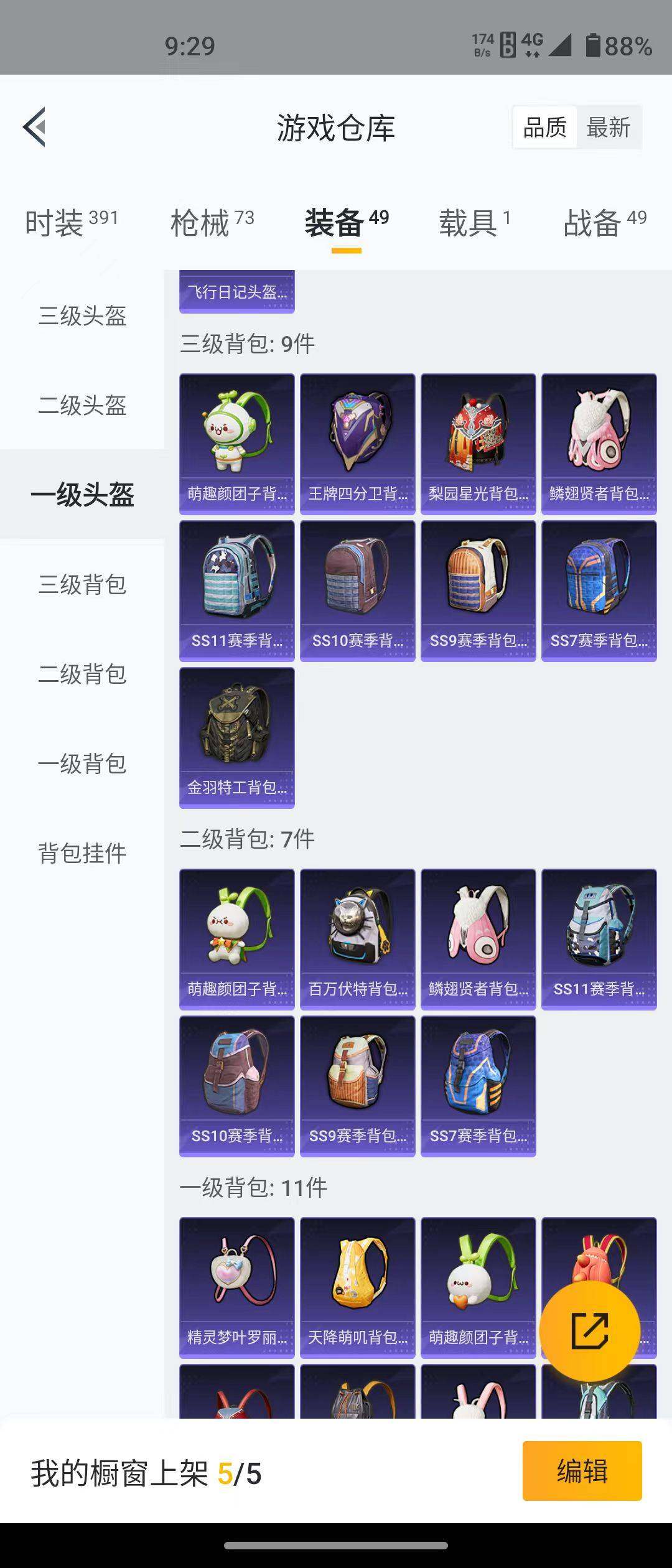This screenshot has width=672, height=1568.
Task: Select the 萌趣颜团子背包 three-level backpack
Action: tap(236, 442)
